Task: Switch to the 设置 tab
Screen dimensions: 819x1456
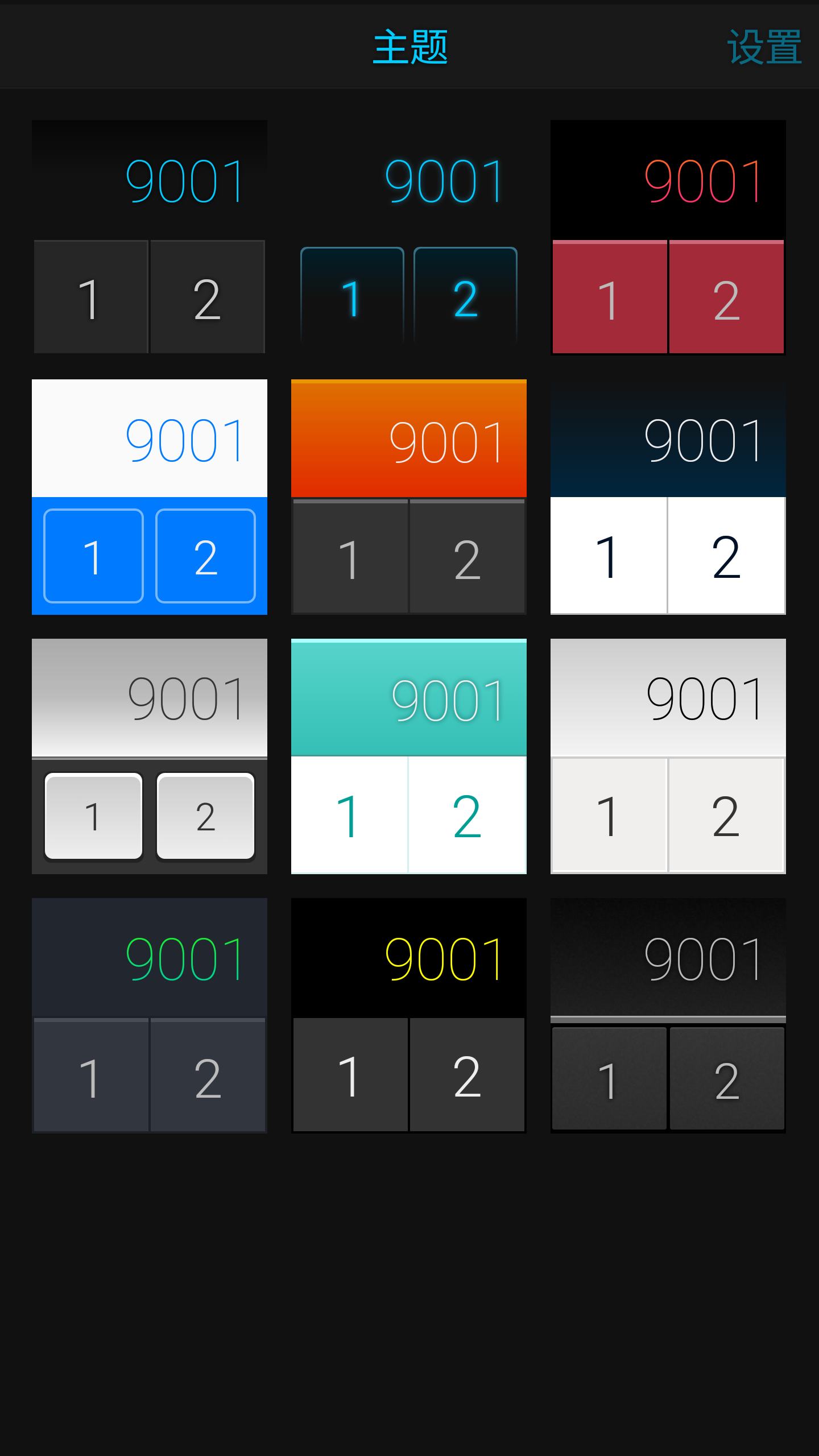Action: pos(764,47)
